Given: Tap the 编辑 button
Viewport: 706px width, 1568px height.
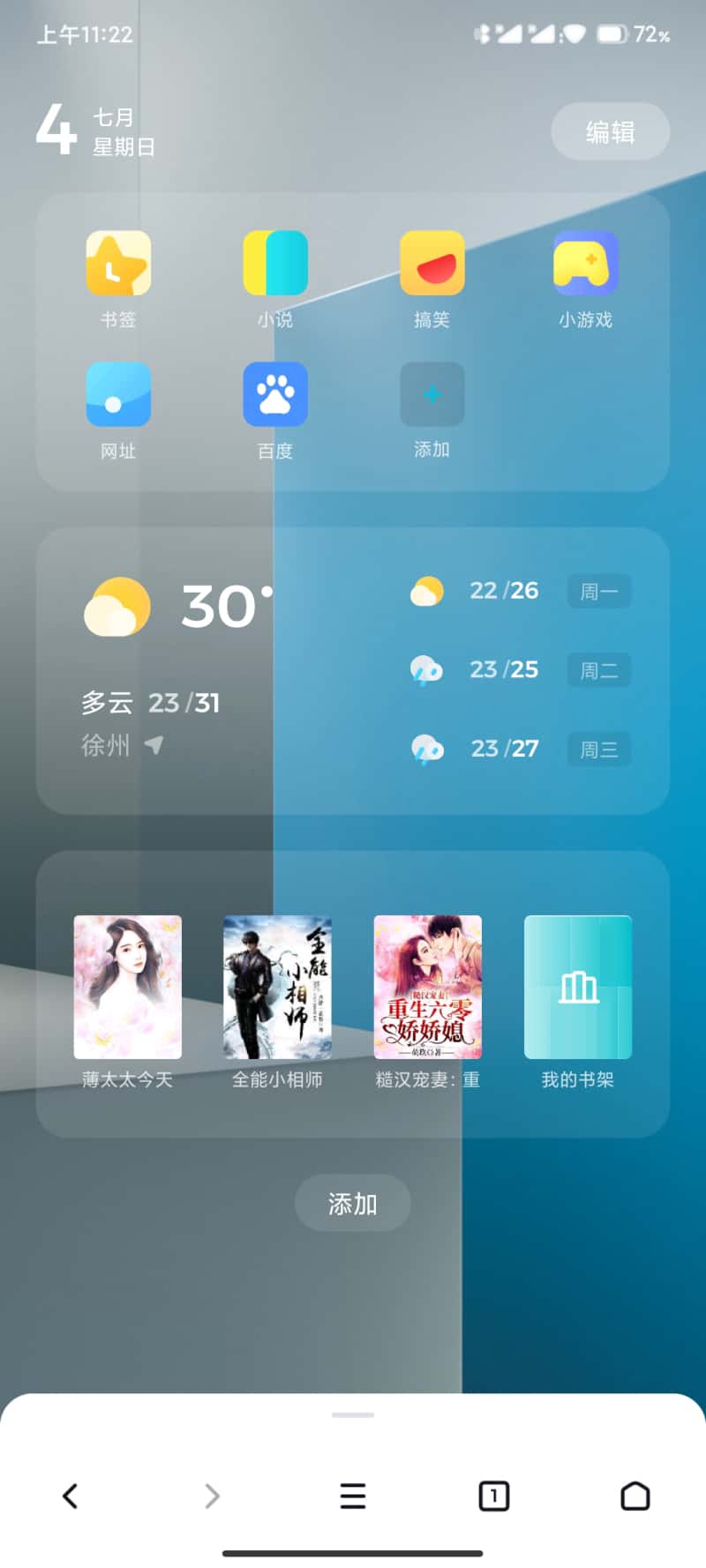Looking at the screenshot, I should 610,132.
